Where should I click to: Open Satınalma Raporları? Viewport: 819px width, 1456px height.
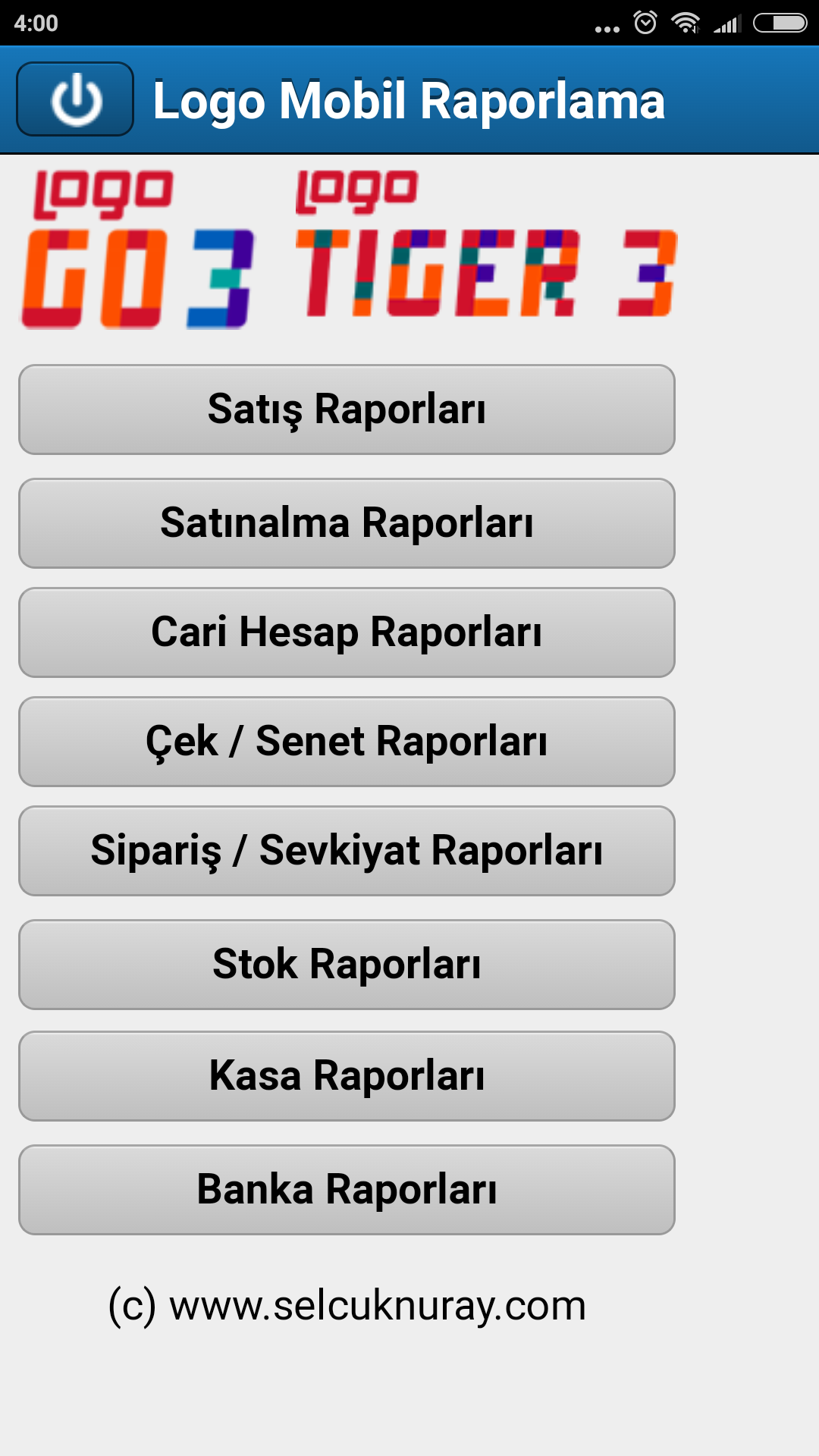click(347, 523)
